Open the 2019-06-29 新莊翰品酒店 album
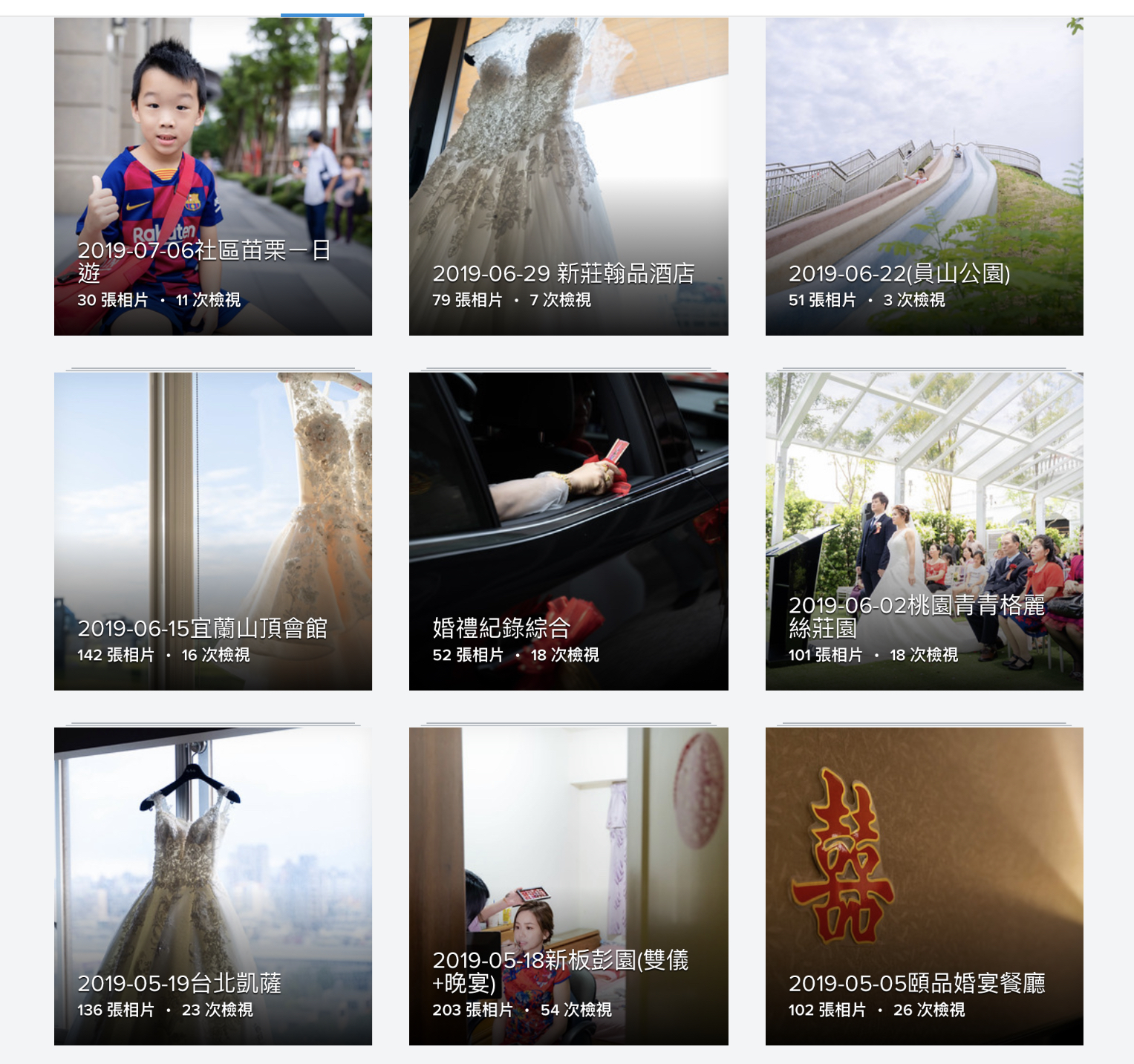The width and height of the screenshot is (1134, 1064). (x=568, y=177)
